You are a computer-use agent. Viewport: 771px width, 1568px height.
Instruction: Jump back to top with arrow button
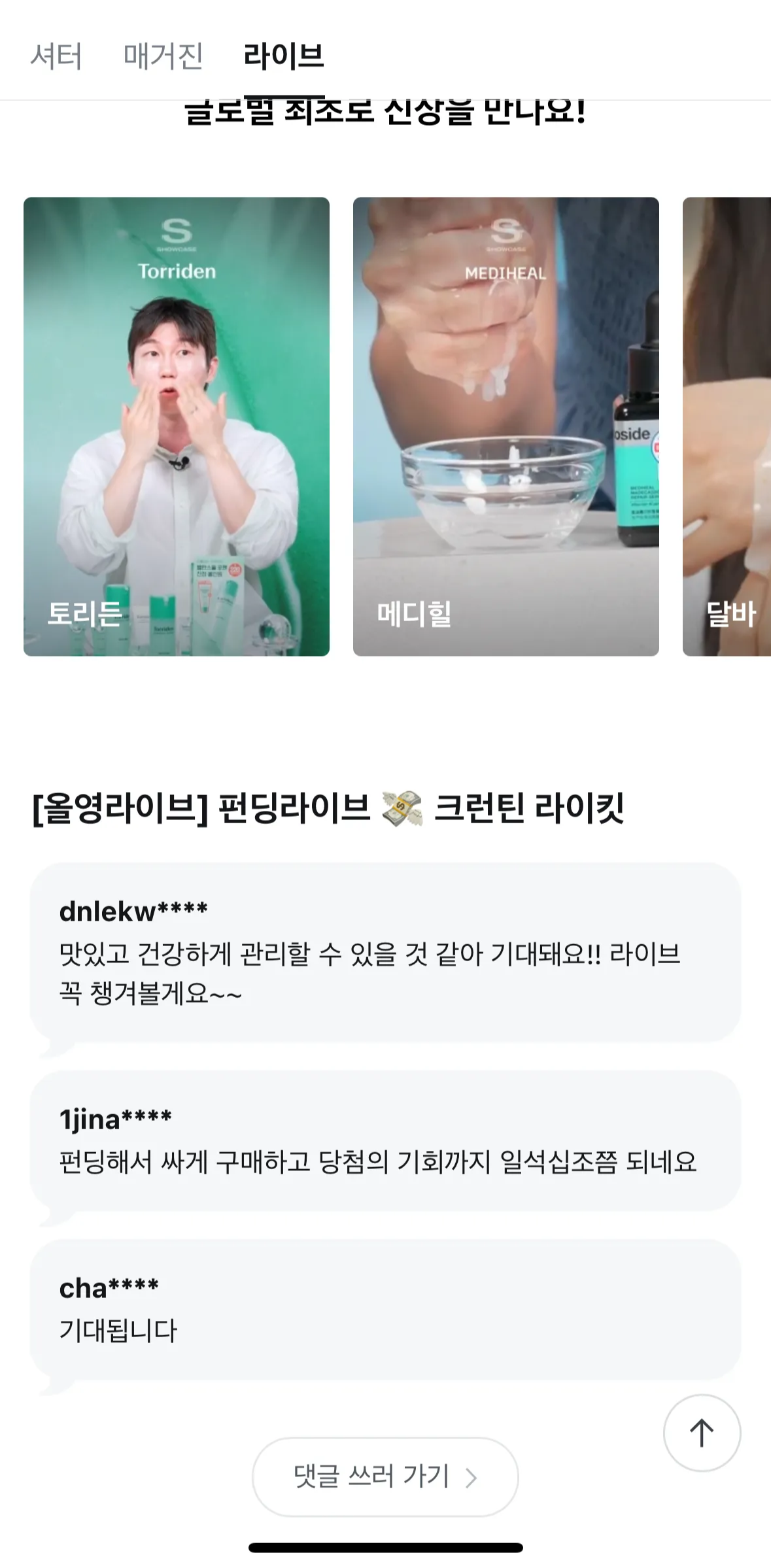(702, 1433)
